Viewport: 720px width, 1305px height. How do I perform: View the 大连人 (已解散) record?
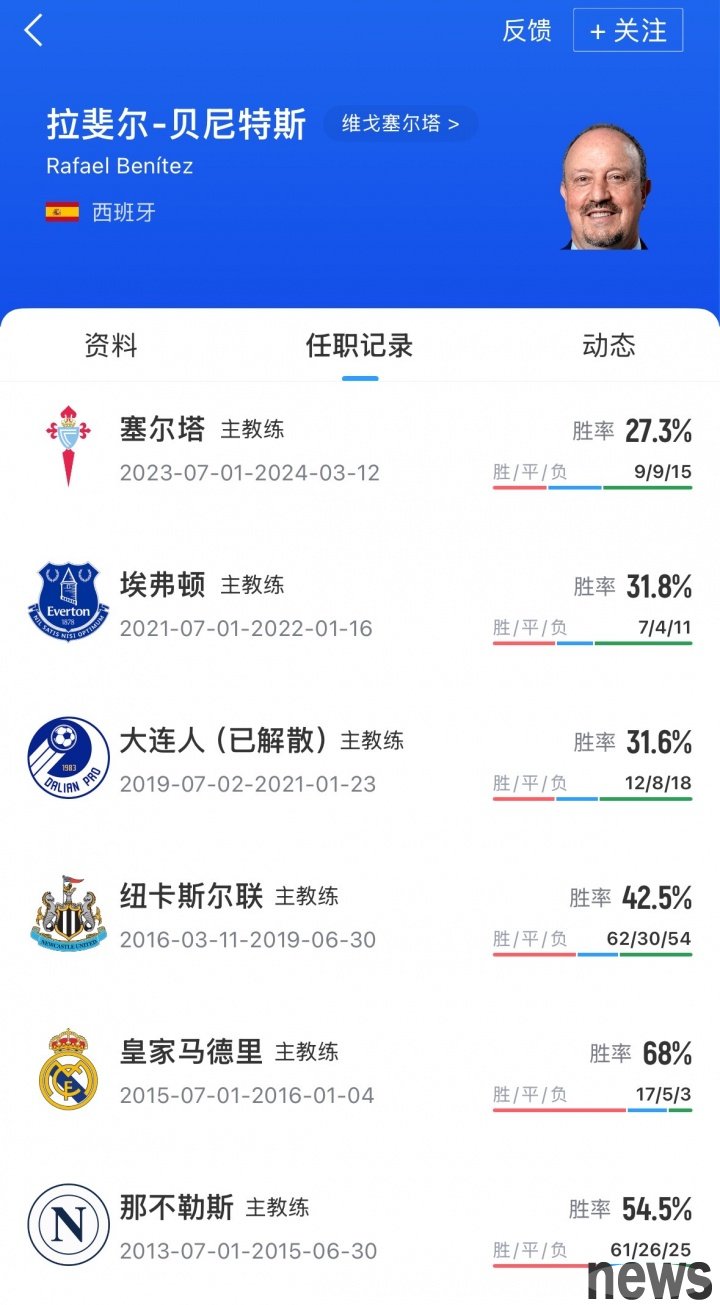coord(360,760)
